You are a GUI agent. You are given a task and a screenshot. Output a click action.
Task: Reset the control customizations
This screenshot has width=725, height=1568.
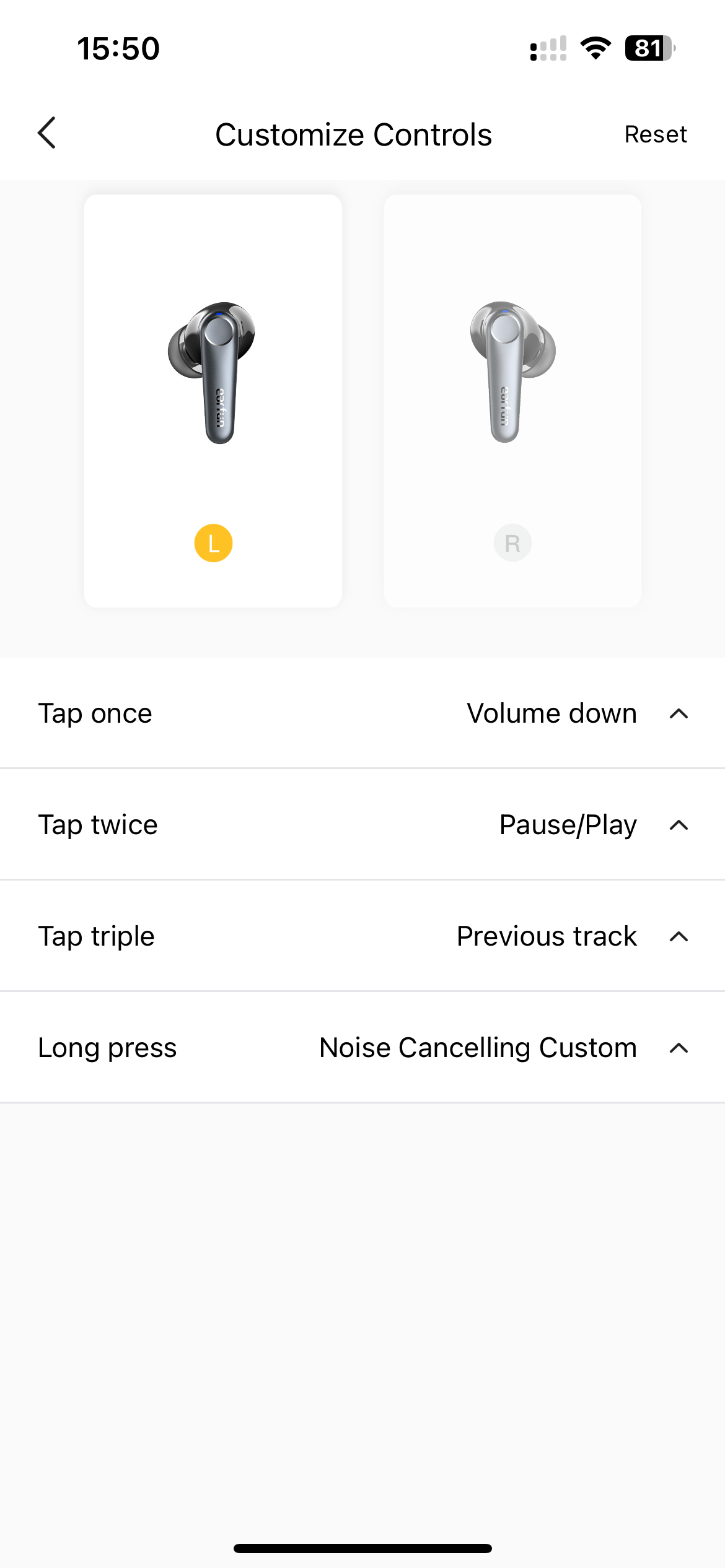655,134
